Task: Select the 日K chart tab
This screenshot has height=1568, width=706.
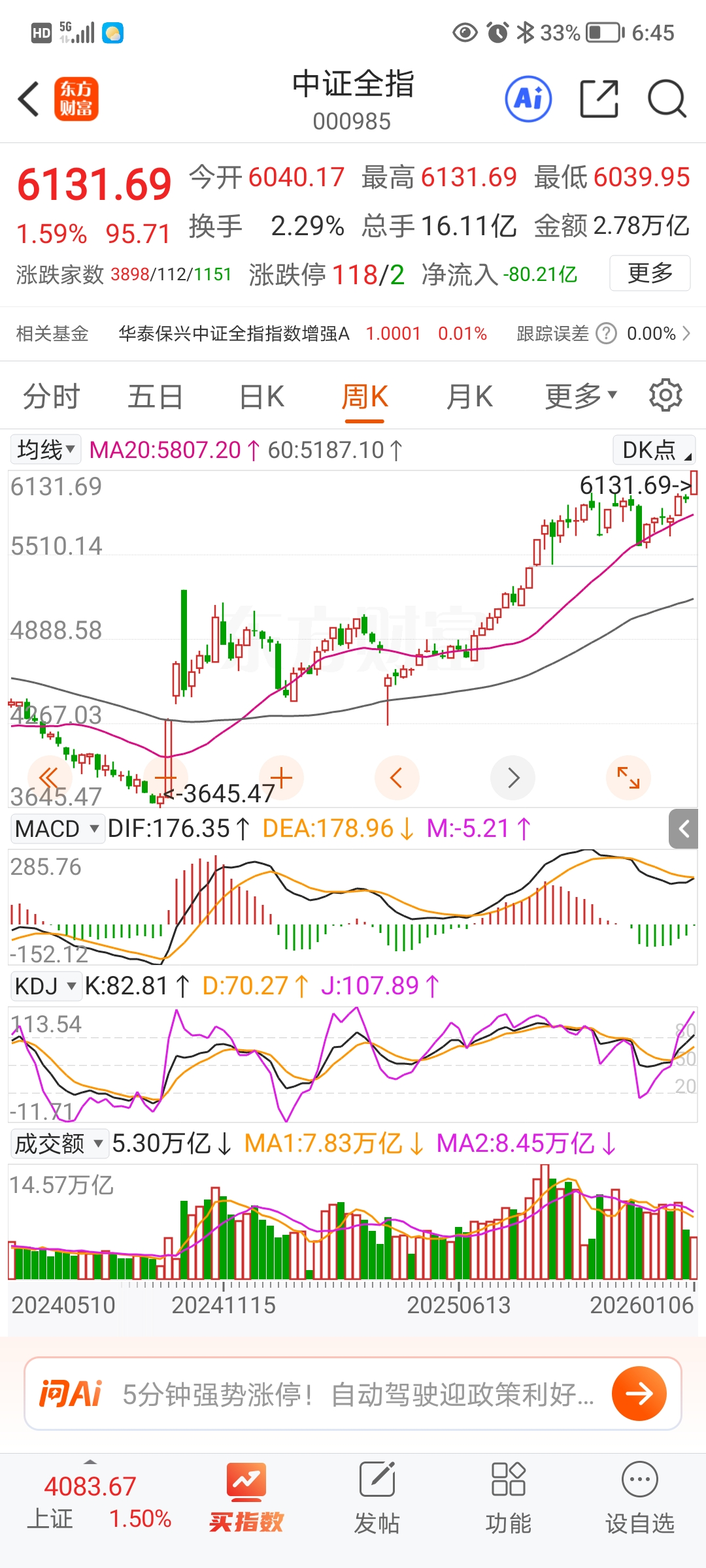Action: click(x=261, y=397)
